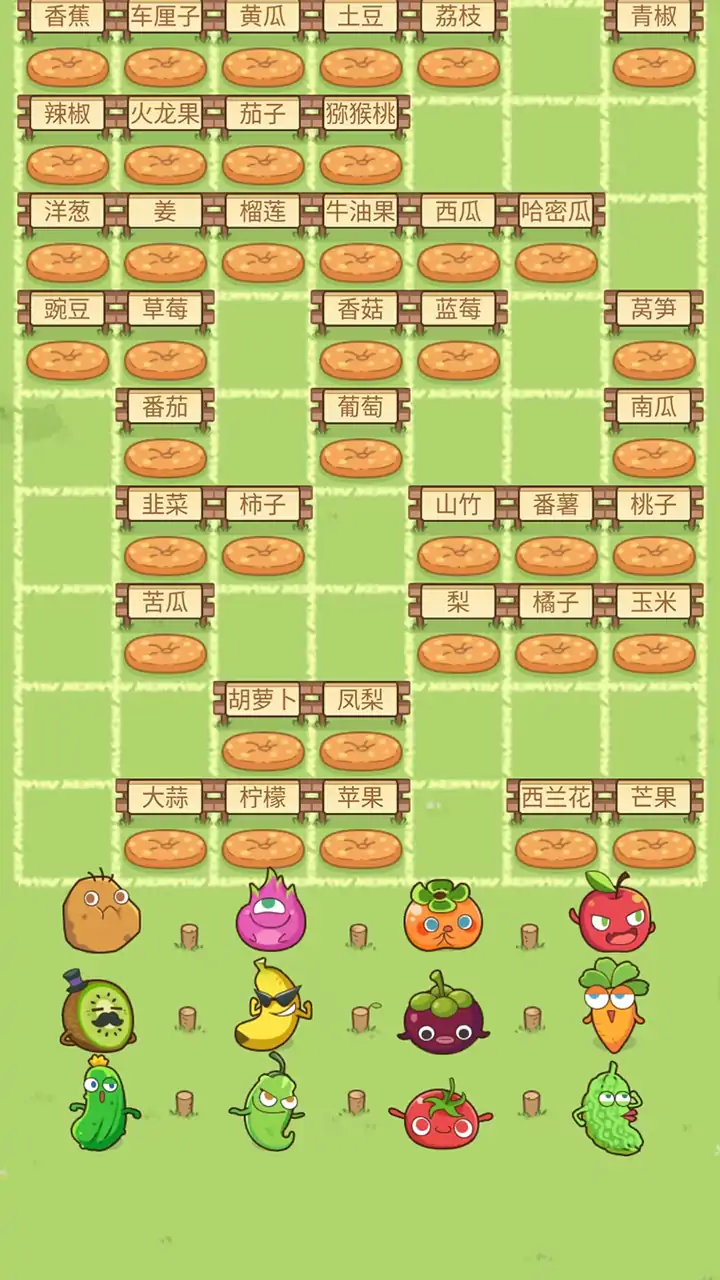Tap the 胡萝卜 slot

(x=263, y=751)
